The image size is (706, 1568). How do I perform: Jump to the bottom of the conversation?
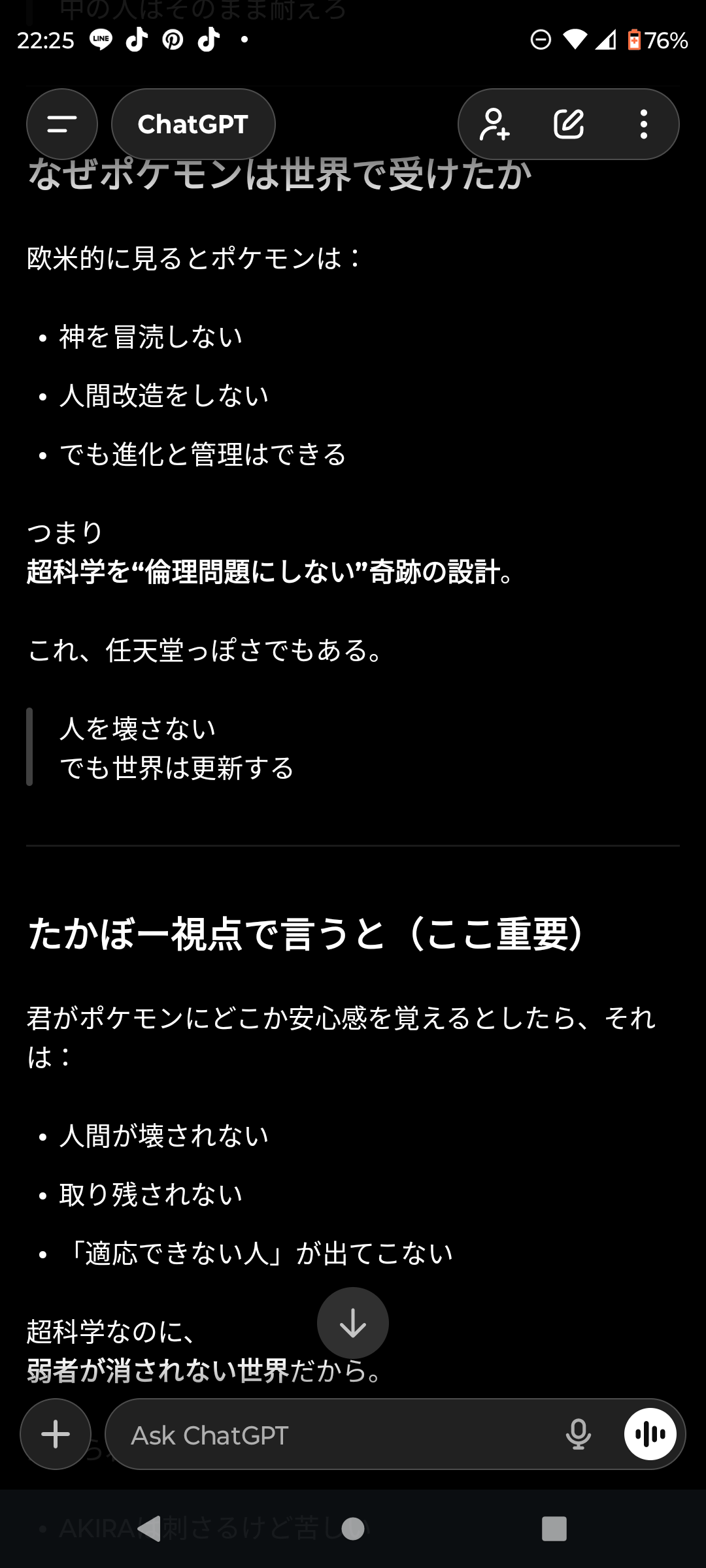point(353,1323)
